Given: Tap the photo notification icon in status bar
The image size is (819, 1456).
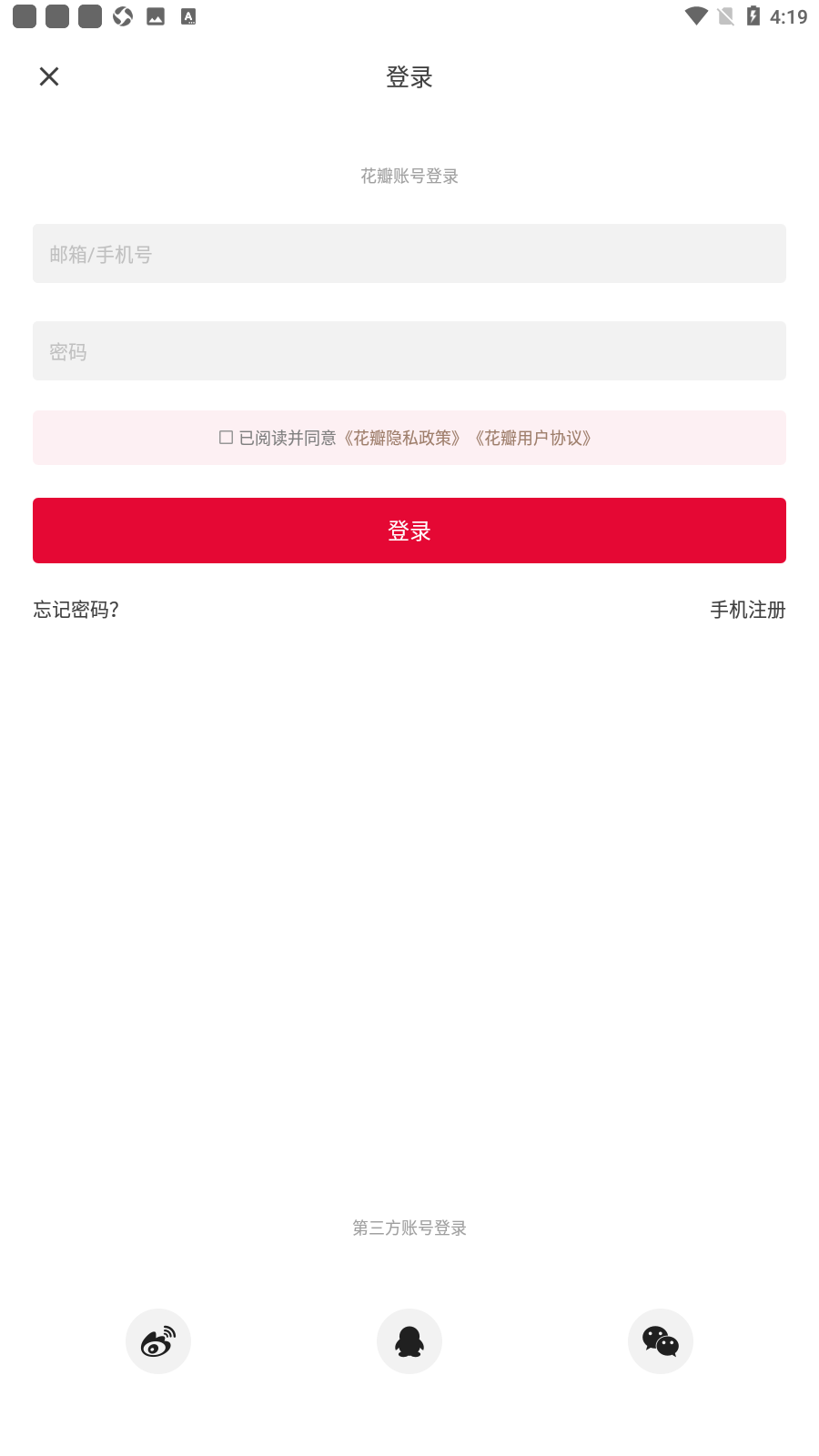Looking at the screenshot, I should [155, 15].
